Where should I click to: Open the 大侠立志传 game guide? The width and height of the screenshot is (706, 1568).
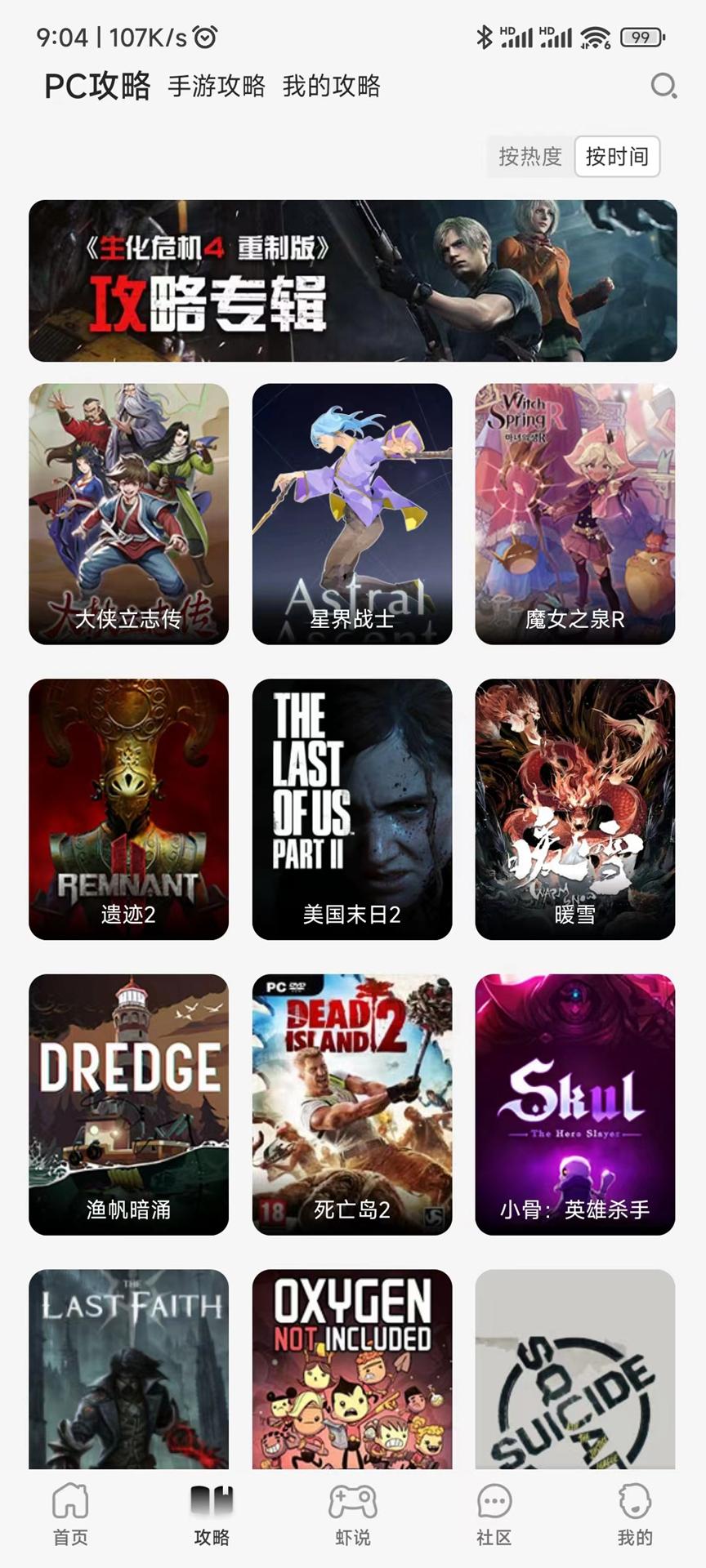click(128, 514)
